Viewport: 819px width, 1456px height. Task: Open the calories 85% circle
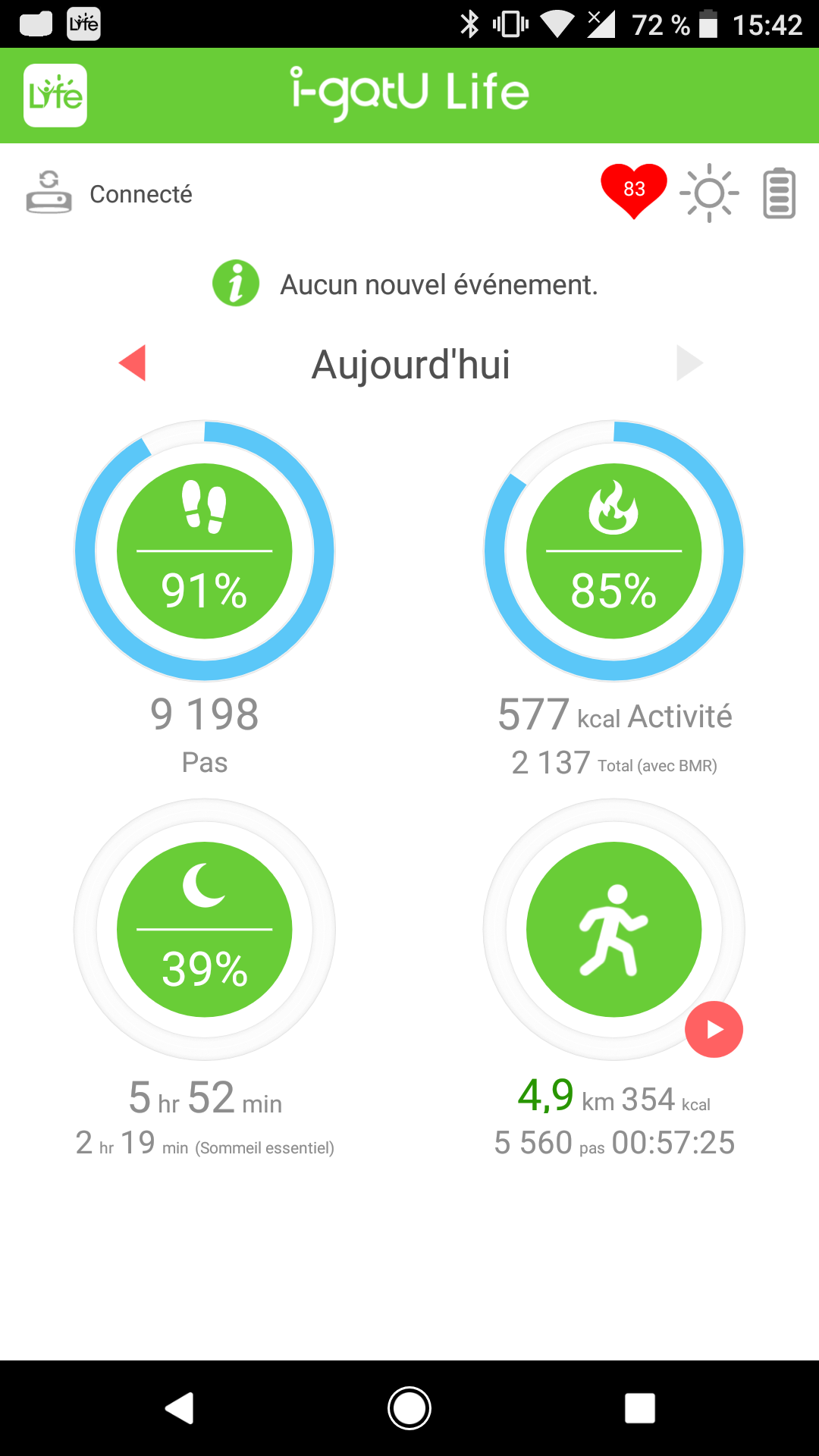614,551
